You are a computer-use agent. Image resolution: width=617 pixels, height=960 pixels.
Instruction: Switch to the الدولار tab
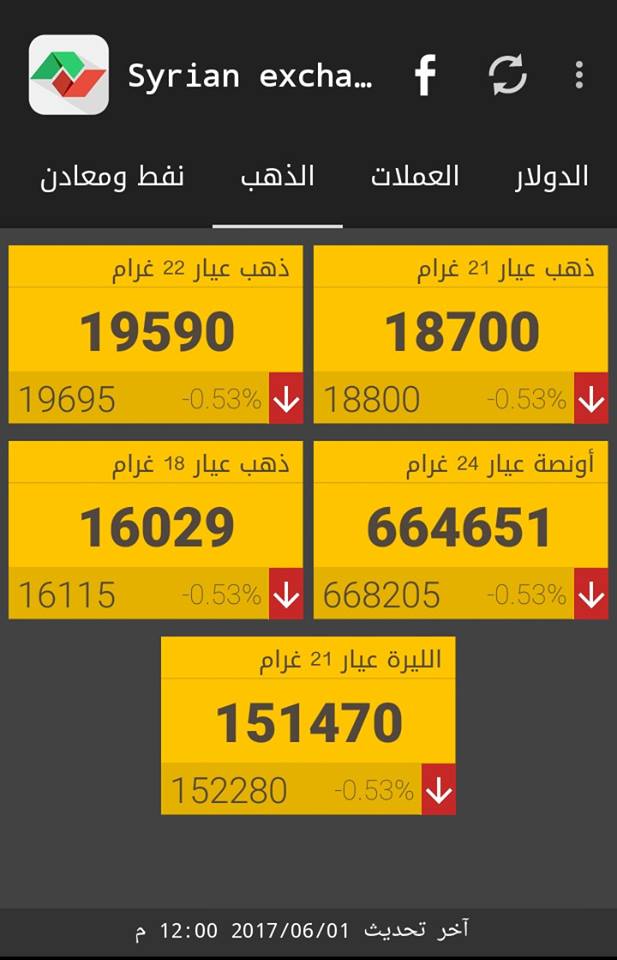tap(551, 178)
